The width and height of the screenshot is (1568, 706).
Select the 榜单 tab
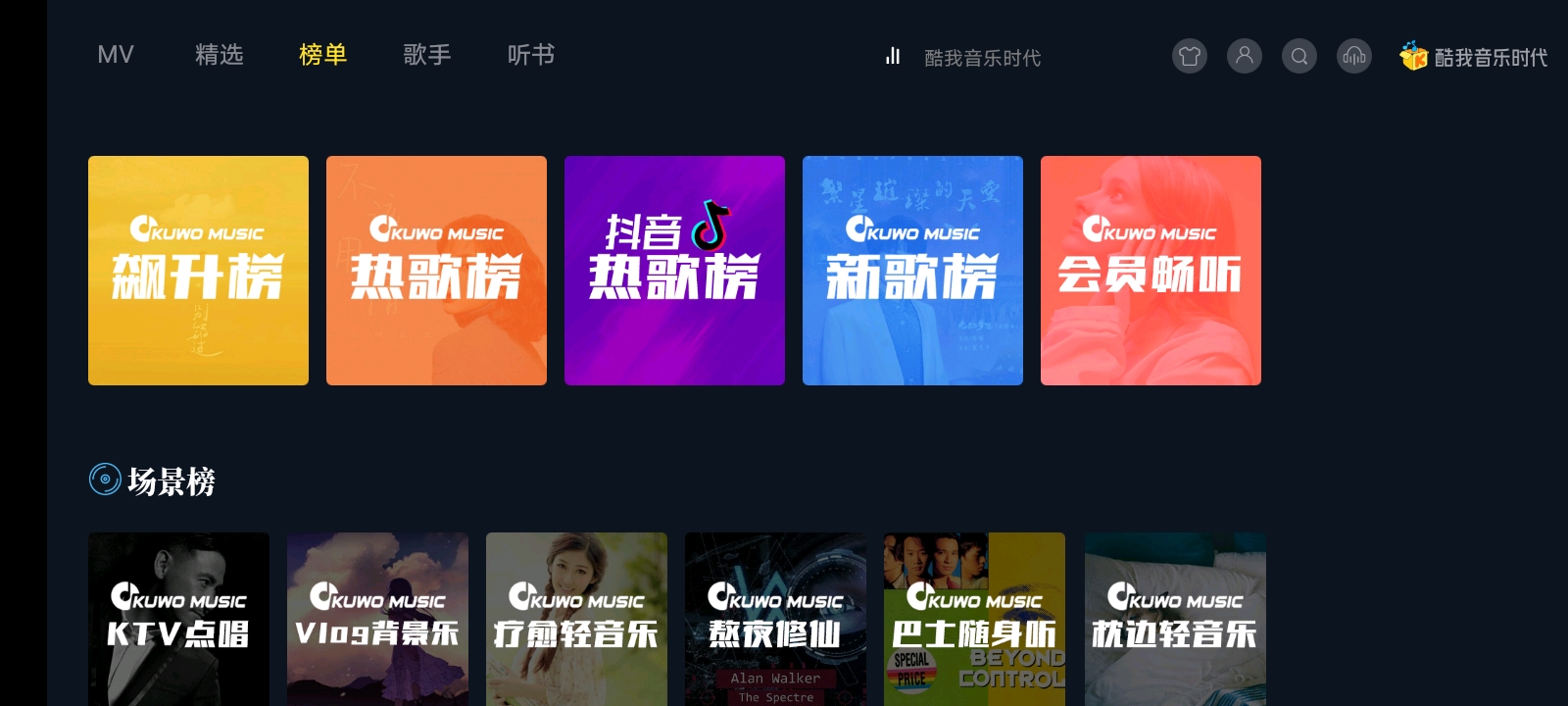coord(323,55)
